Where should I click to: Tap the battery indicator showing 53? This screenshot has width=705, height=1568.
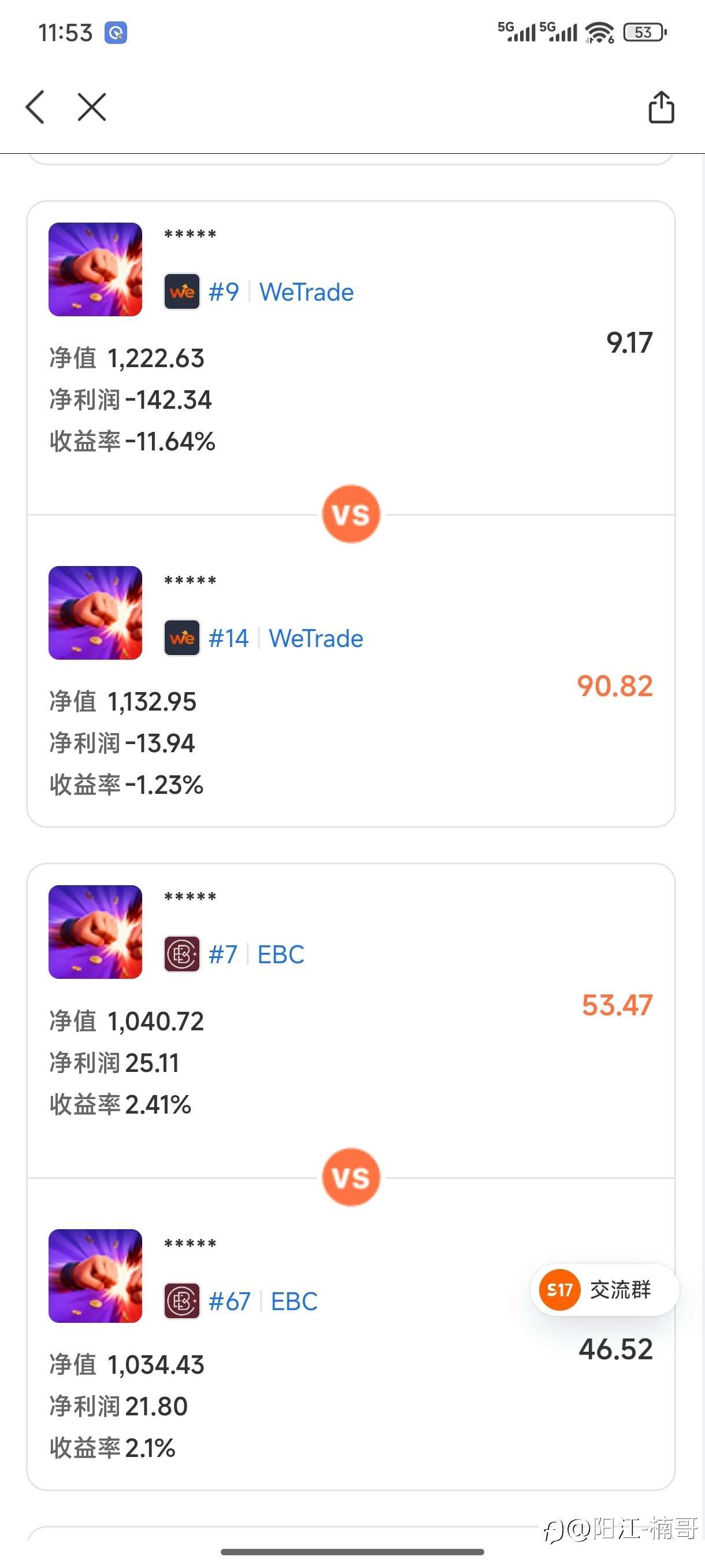click(x=643, y=32)
